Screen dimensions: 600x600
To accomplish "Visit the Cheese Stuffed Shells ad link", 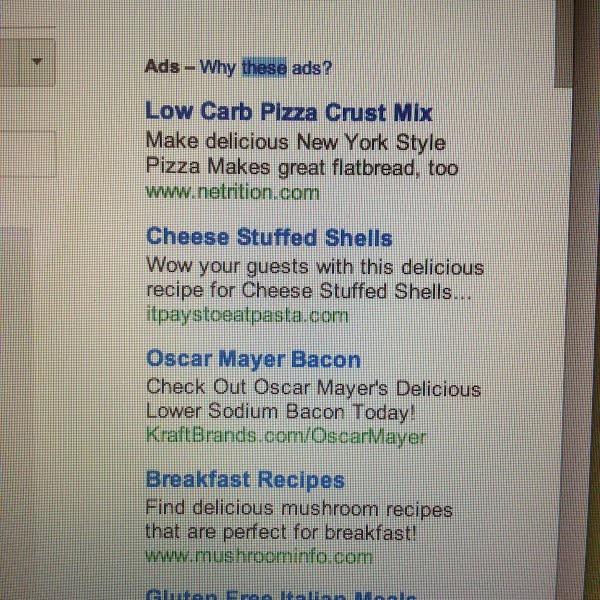I will pyautogui.click(x=269, y=238).
